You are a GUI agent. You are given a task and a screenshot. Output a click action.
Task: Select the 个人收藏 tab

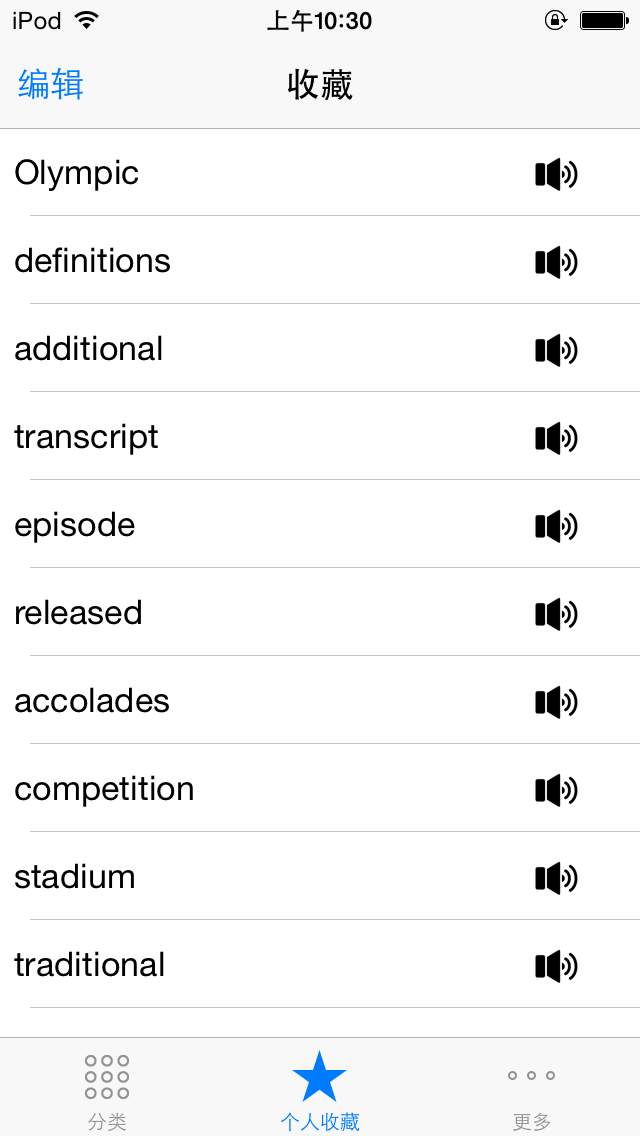(x=320, y=1090)
